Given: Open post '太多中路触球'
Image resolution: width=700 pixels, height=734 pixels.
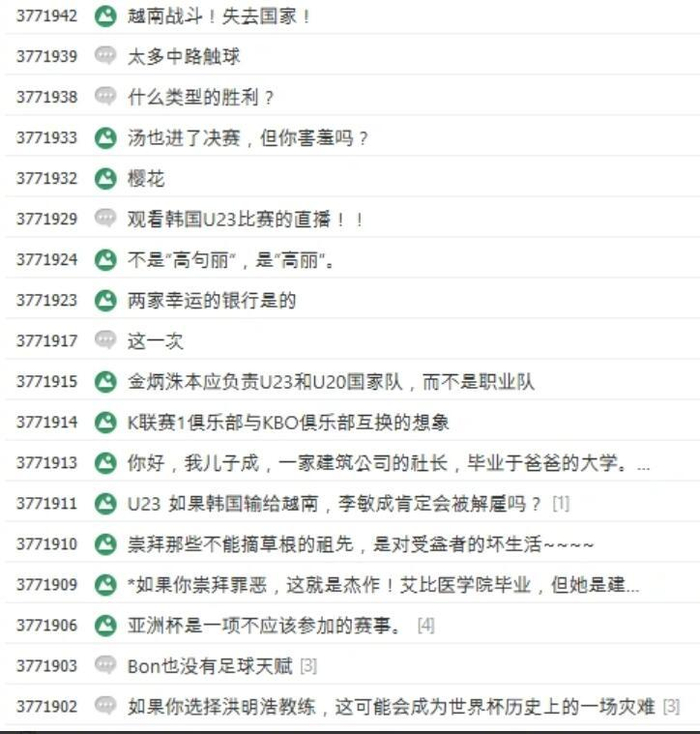Looking at the screenshot, I should point(184,56).
